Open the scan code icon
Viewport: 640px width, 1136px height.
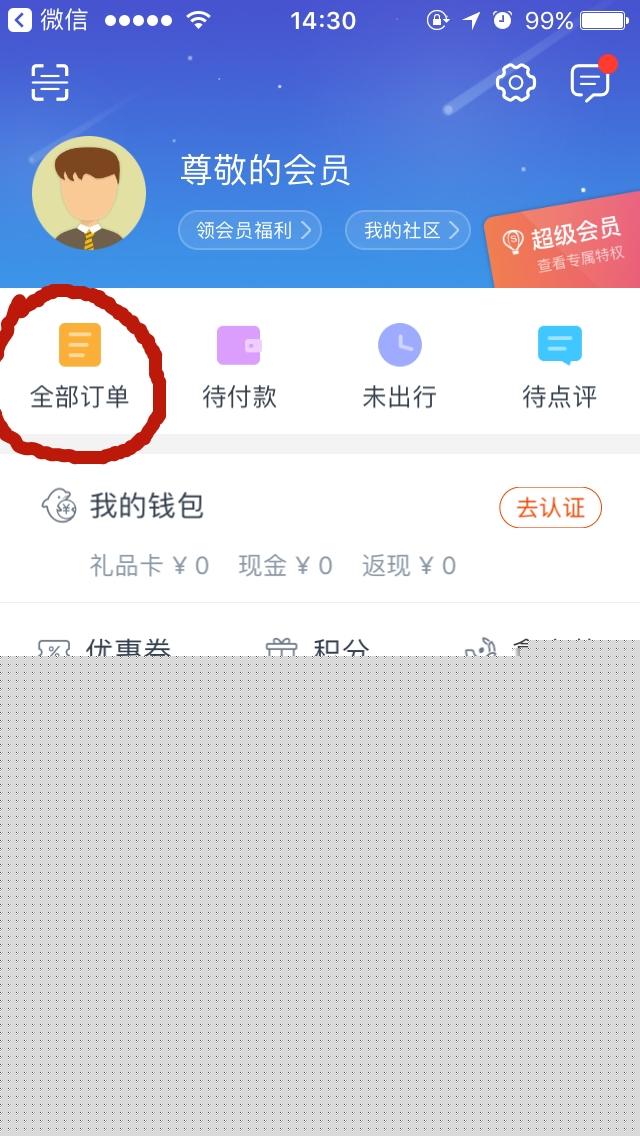pos(50,83)
